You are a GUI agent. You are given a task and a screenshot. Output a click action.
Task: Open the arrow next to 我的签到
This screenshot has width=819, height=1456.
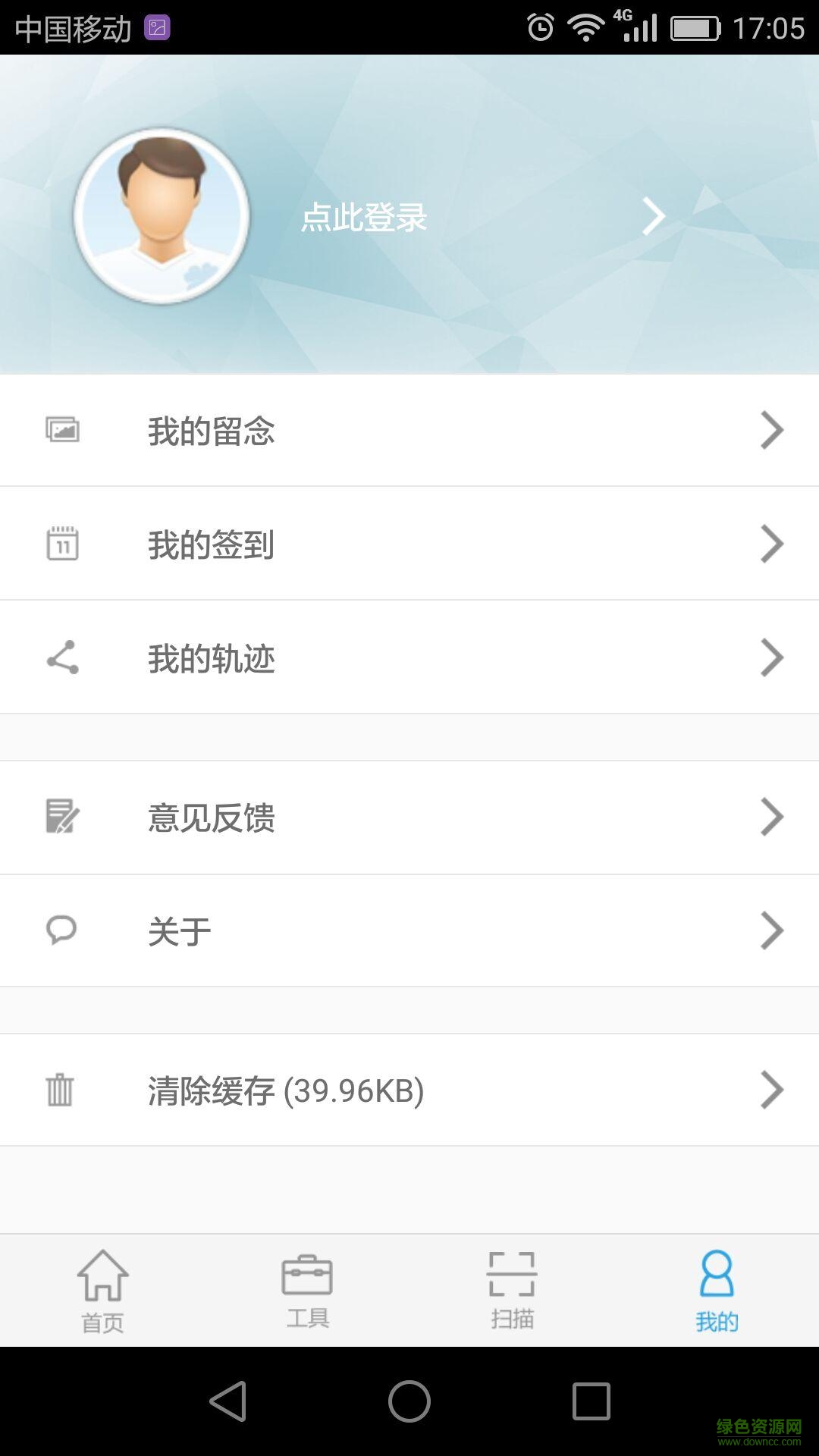[772, 544]
